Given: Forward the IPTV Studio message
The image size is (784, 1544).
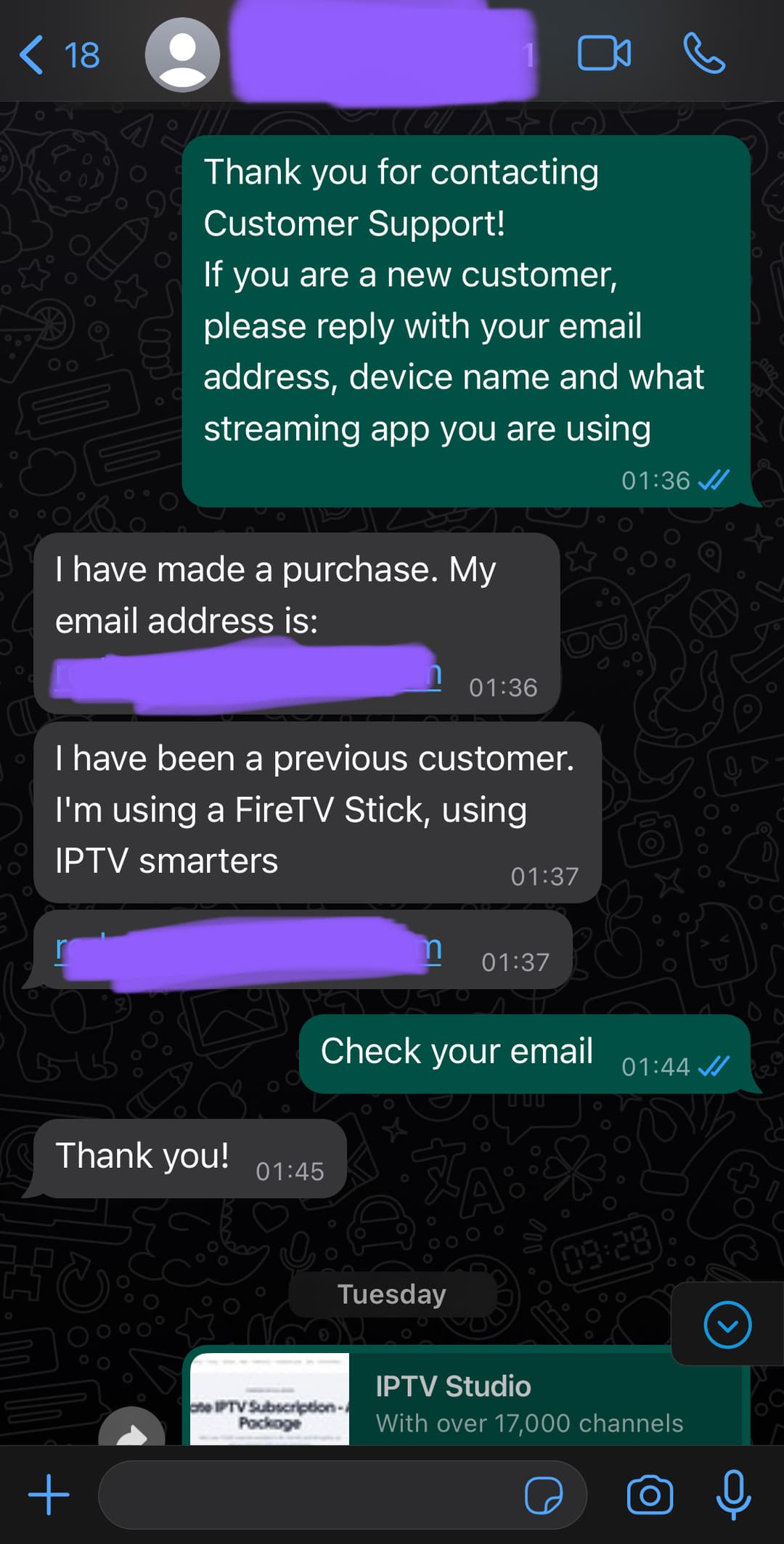Looking at the screenshot, I should point(131,1431).
